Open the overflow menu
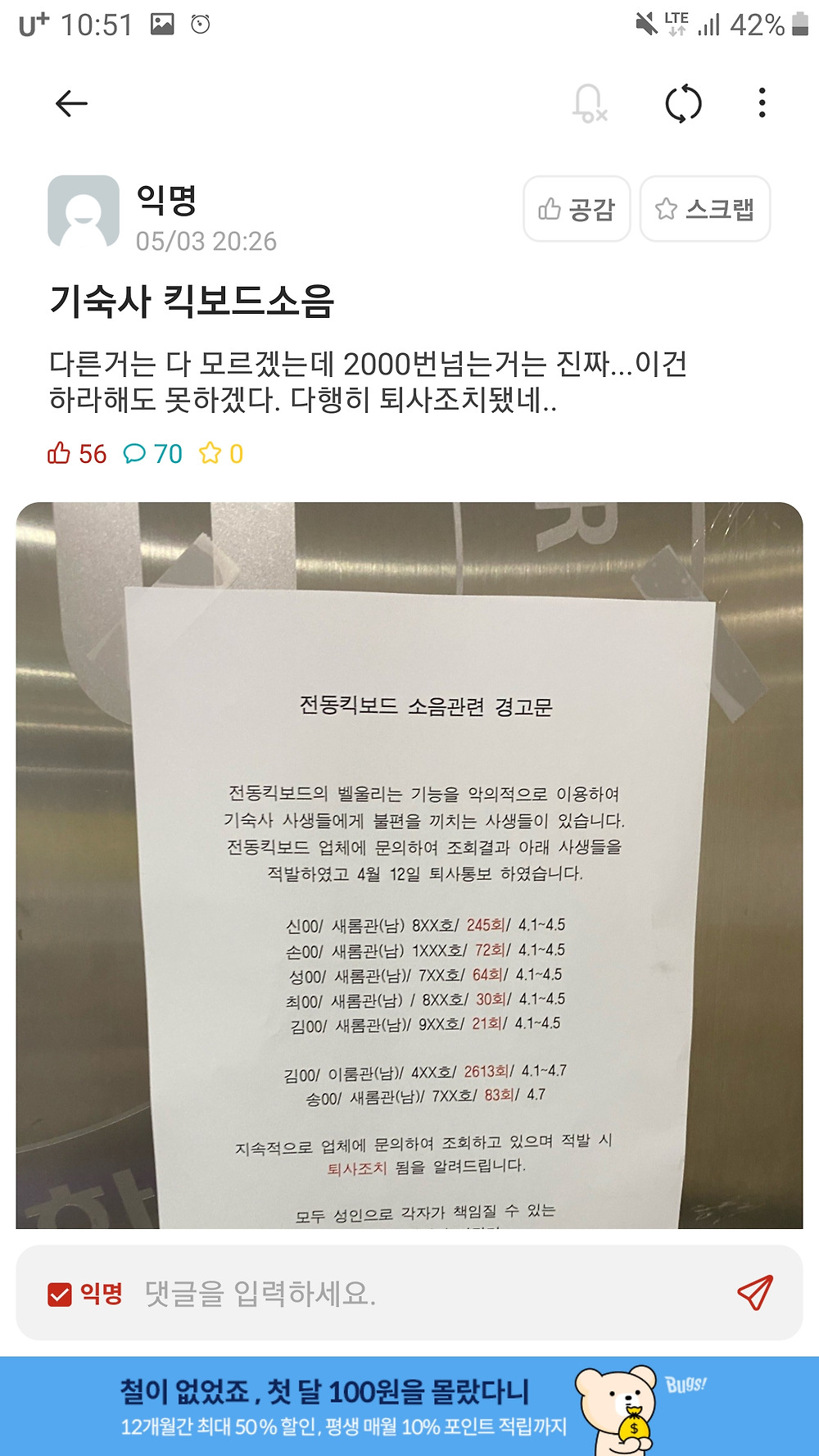This screenshot has height=1456, width=819. (x=762, y=103)
